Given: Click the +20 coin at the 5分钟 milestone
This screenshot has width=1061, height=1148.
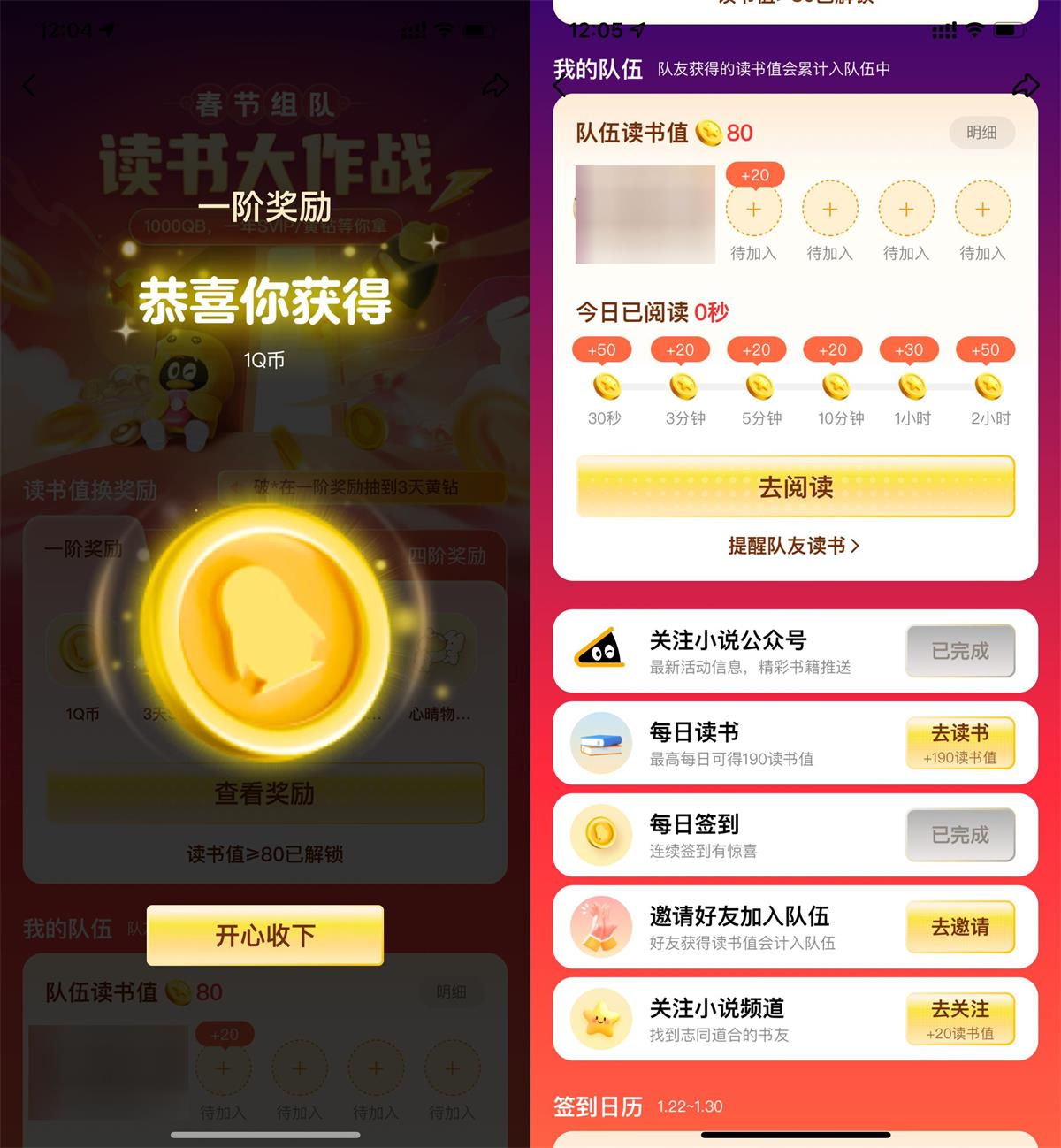Looking at the screenshot, I should (759, 386).
